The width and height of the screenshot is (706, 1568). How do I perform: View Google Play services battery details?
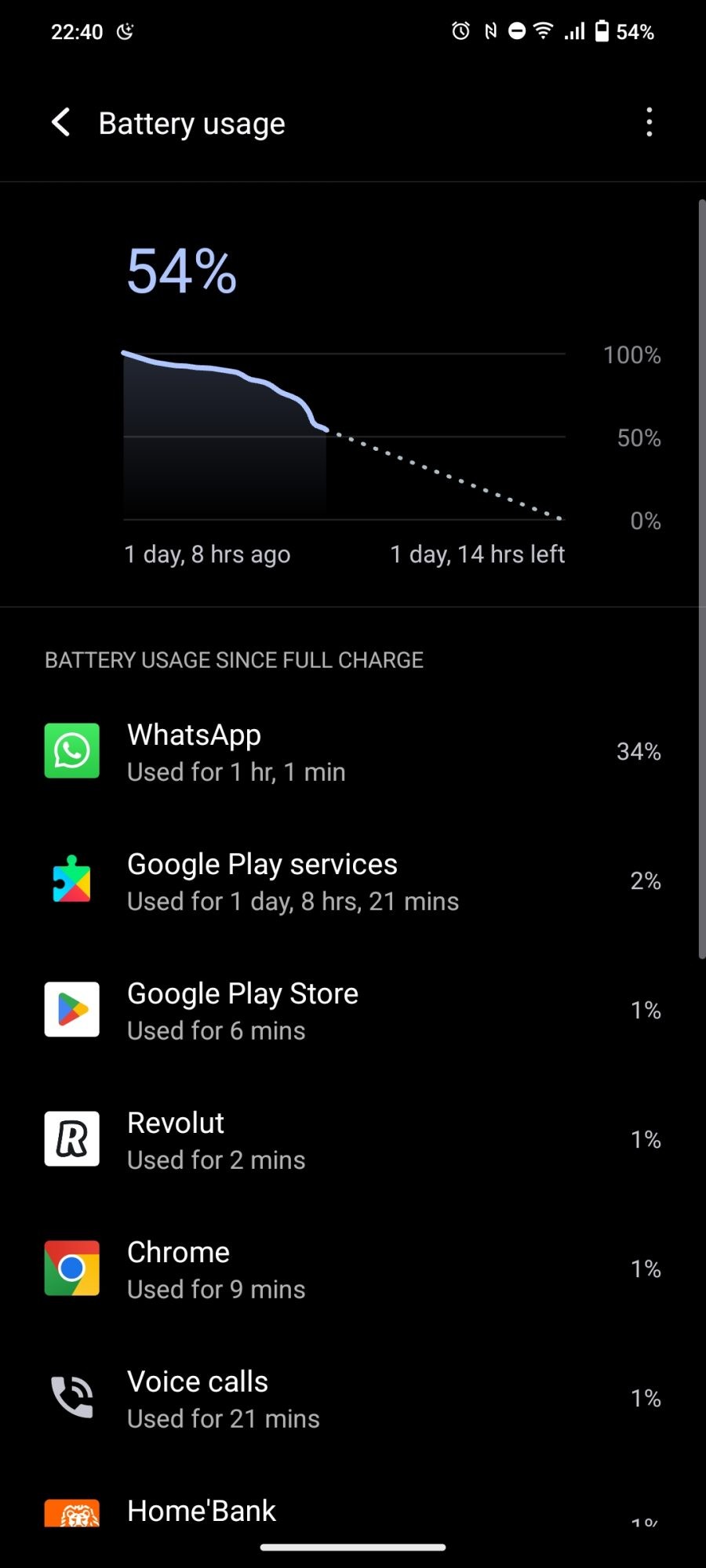tap(352, 882)
